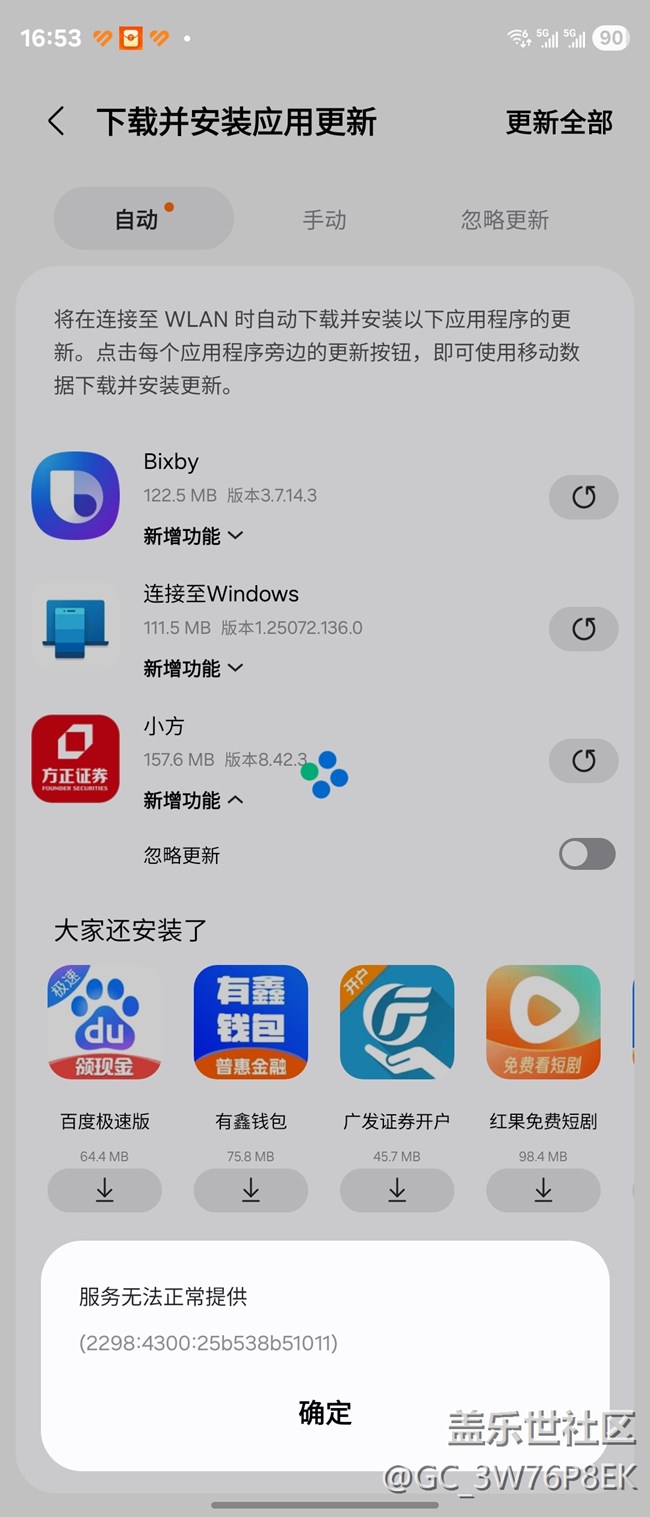
Task: Select the 自动 tab
Action: coord(144,218)
